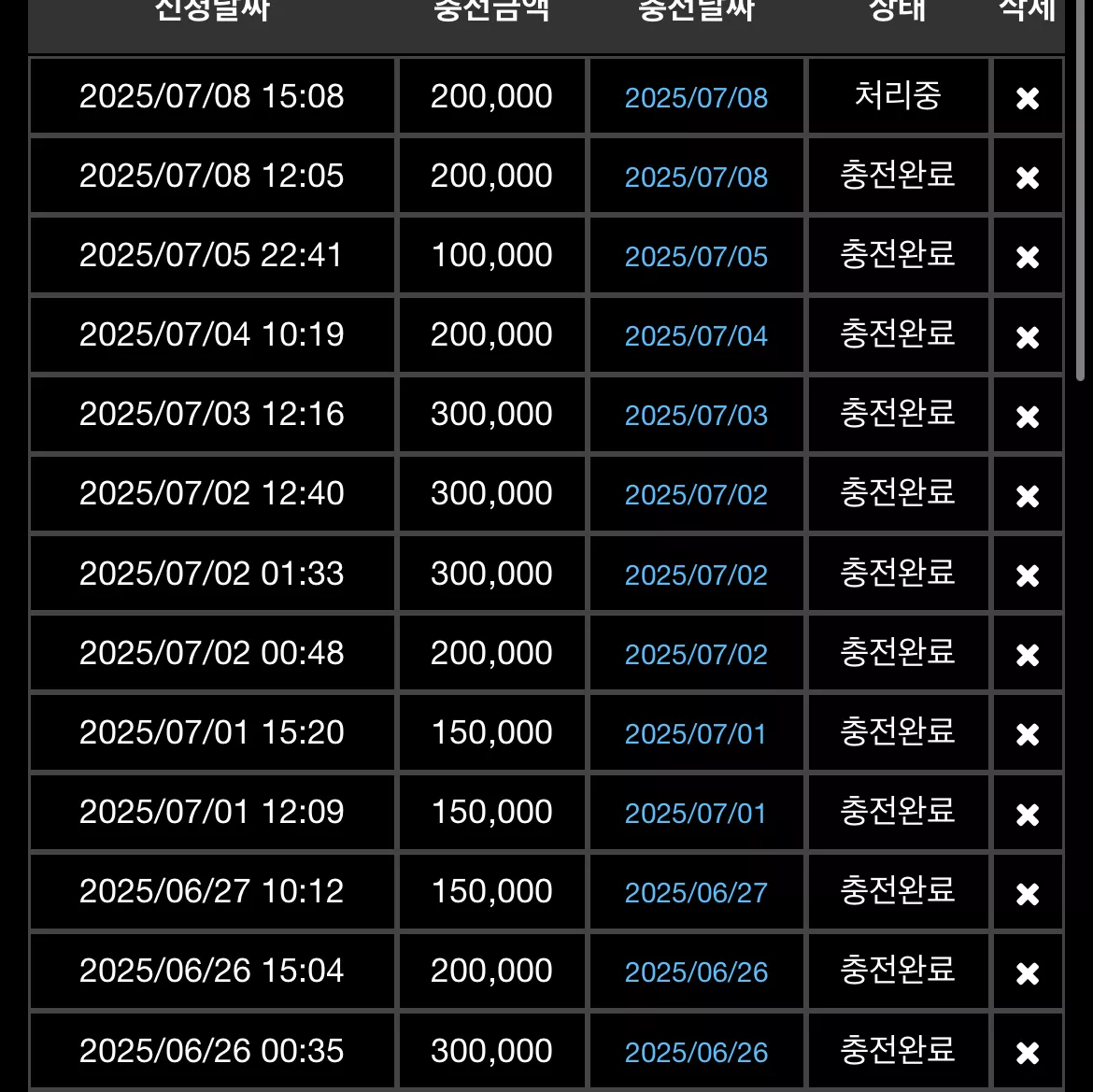Delete the 2025/06/26 15:04 record
1093x1092 pixels.
point(1028,972)
